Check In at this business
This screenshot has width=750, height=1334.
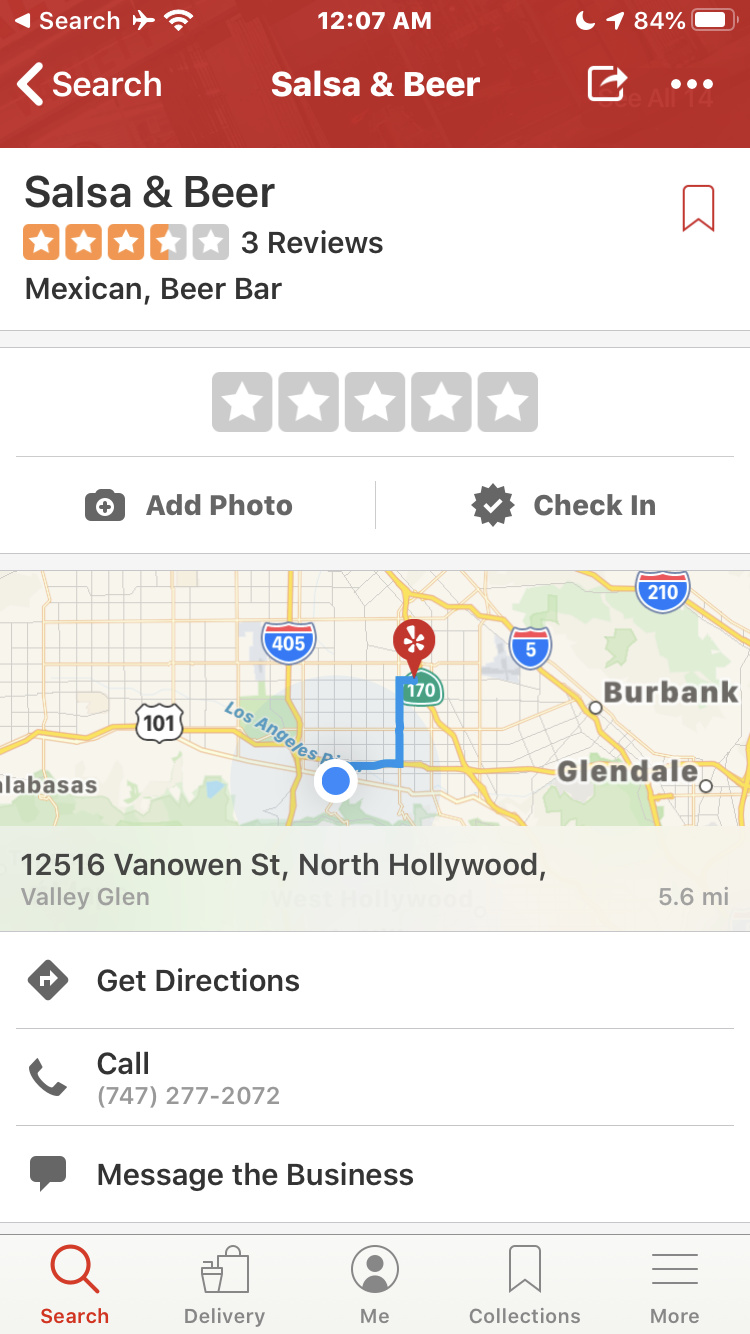tap(564, 505)
